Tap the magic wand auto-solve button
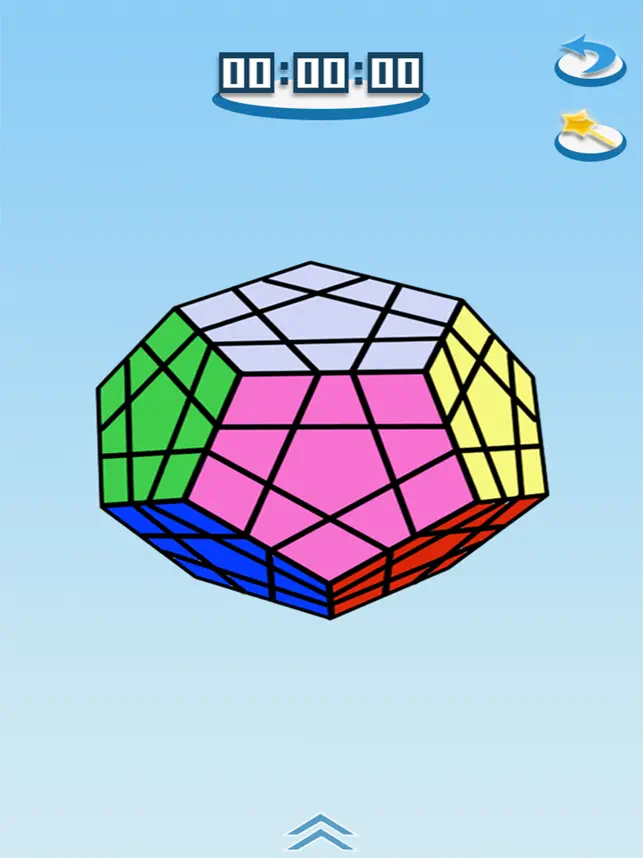Viewport: 643px width, 858px height. (x=589, y=135)
